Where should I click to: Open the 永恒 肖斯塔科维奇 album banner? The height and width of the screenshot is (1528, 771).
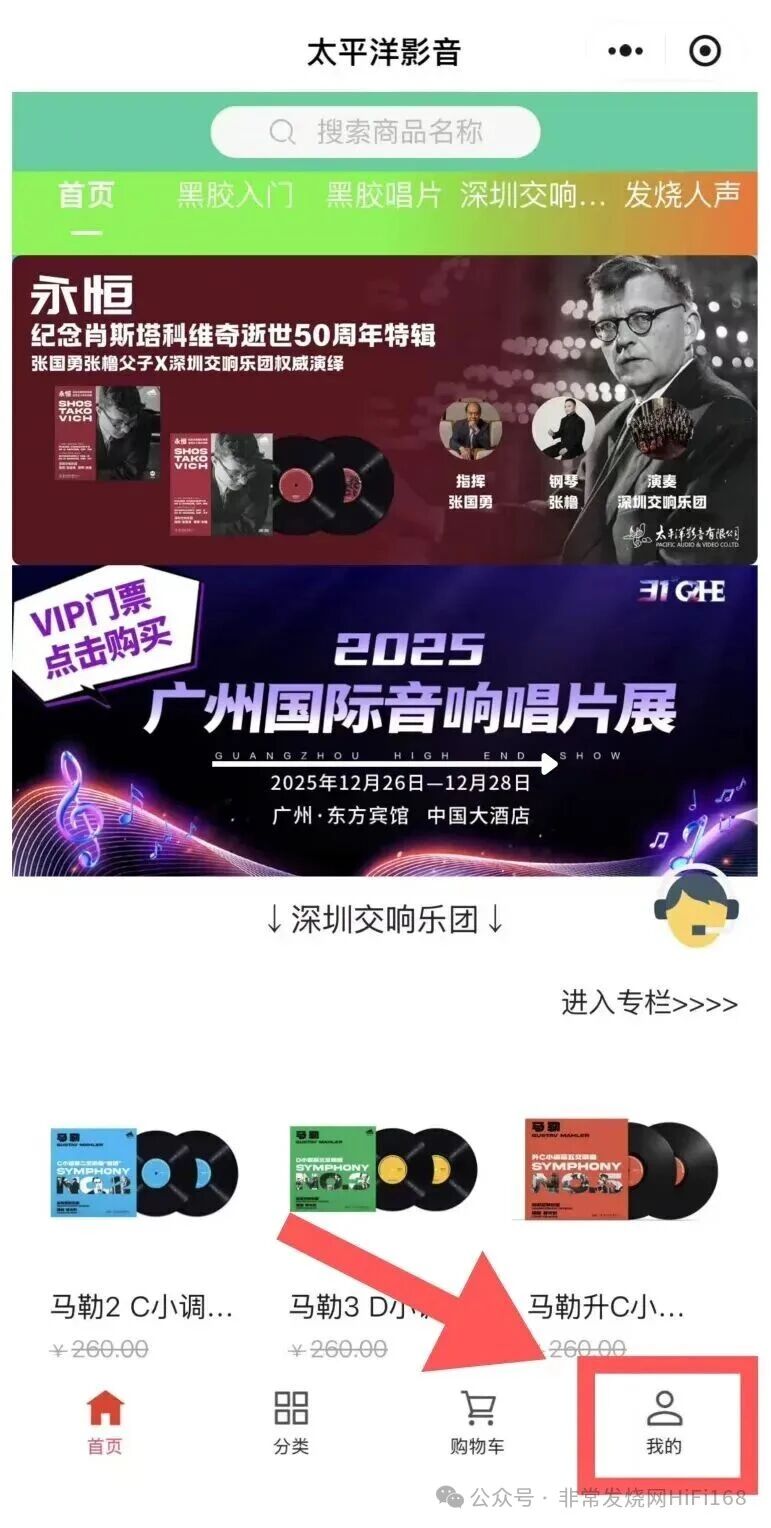pyautogui.click(x=384, y=410)
